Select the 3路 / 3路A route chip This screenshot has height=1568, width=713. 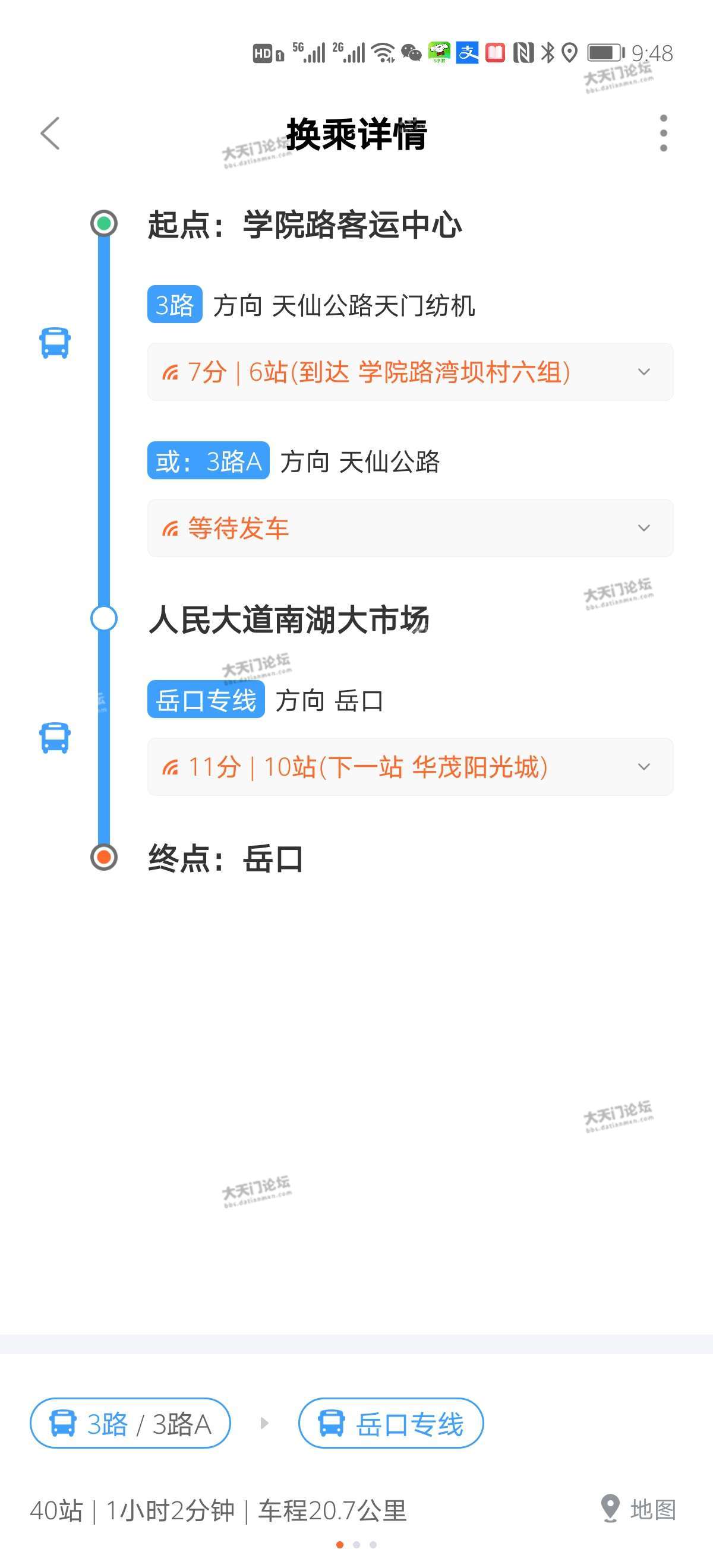[130, 1424]
